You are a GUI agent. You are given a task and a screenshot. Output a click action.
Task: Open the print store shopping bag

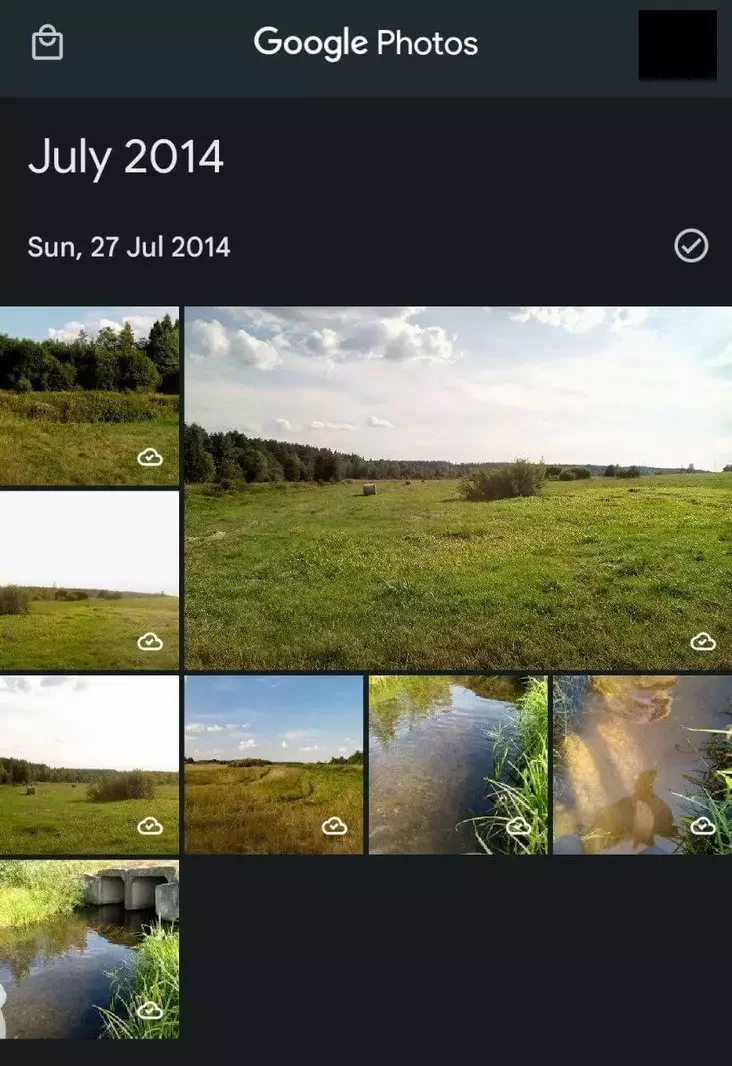coord(47,44)
